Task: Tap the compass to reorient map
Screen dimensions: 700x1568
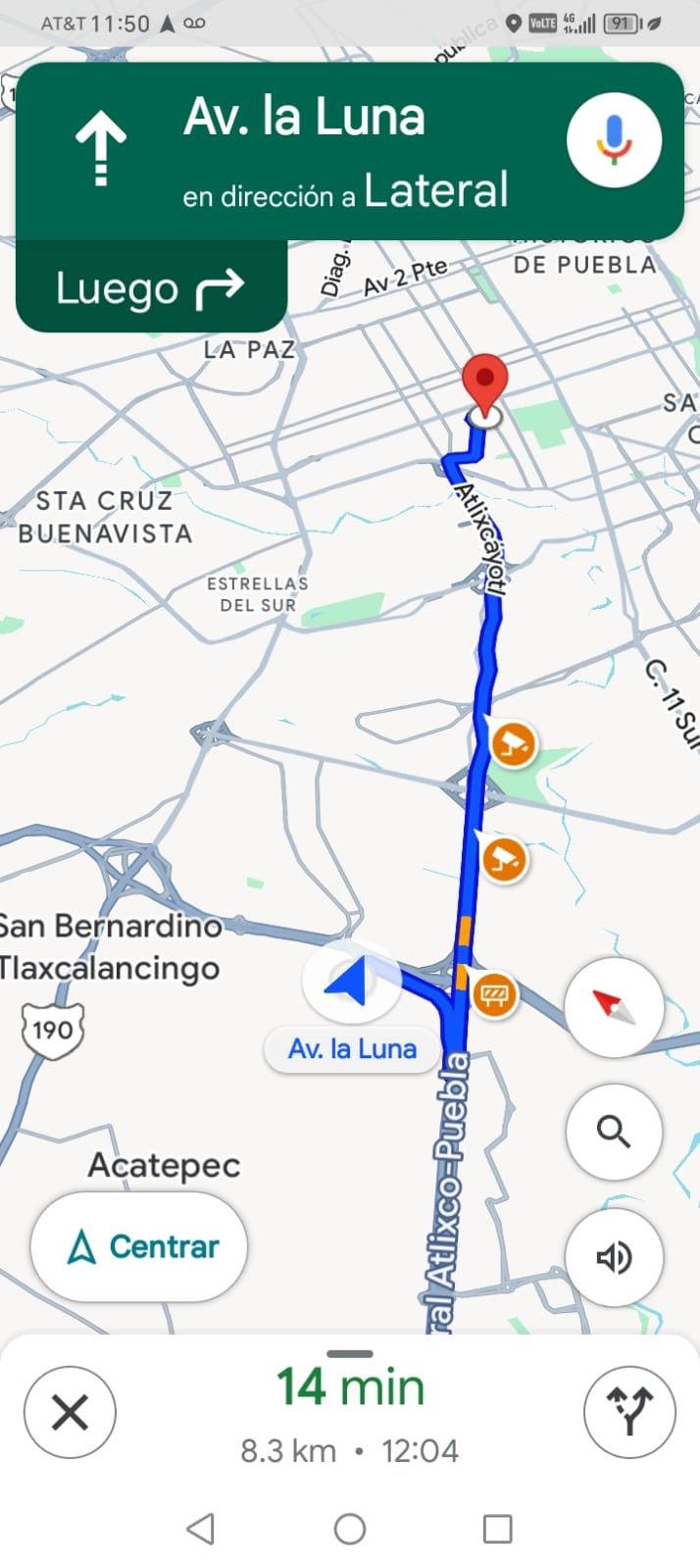Action: [614, 1007]
